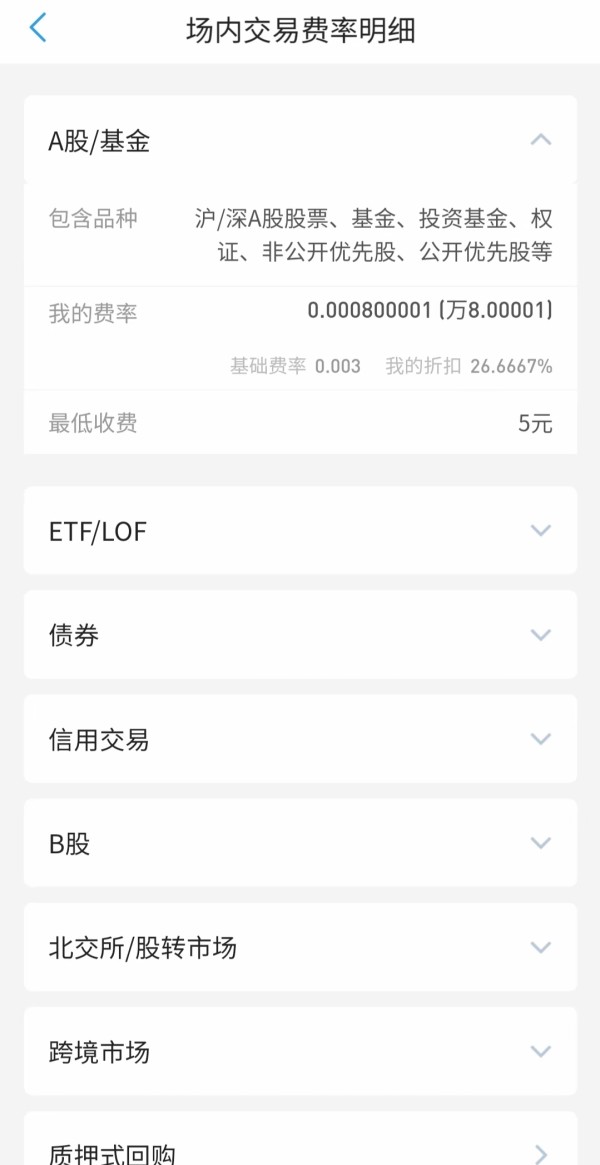Expand the B股 fee section

[x=300, y=843]
